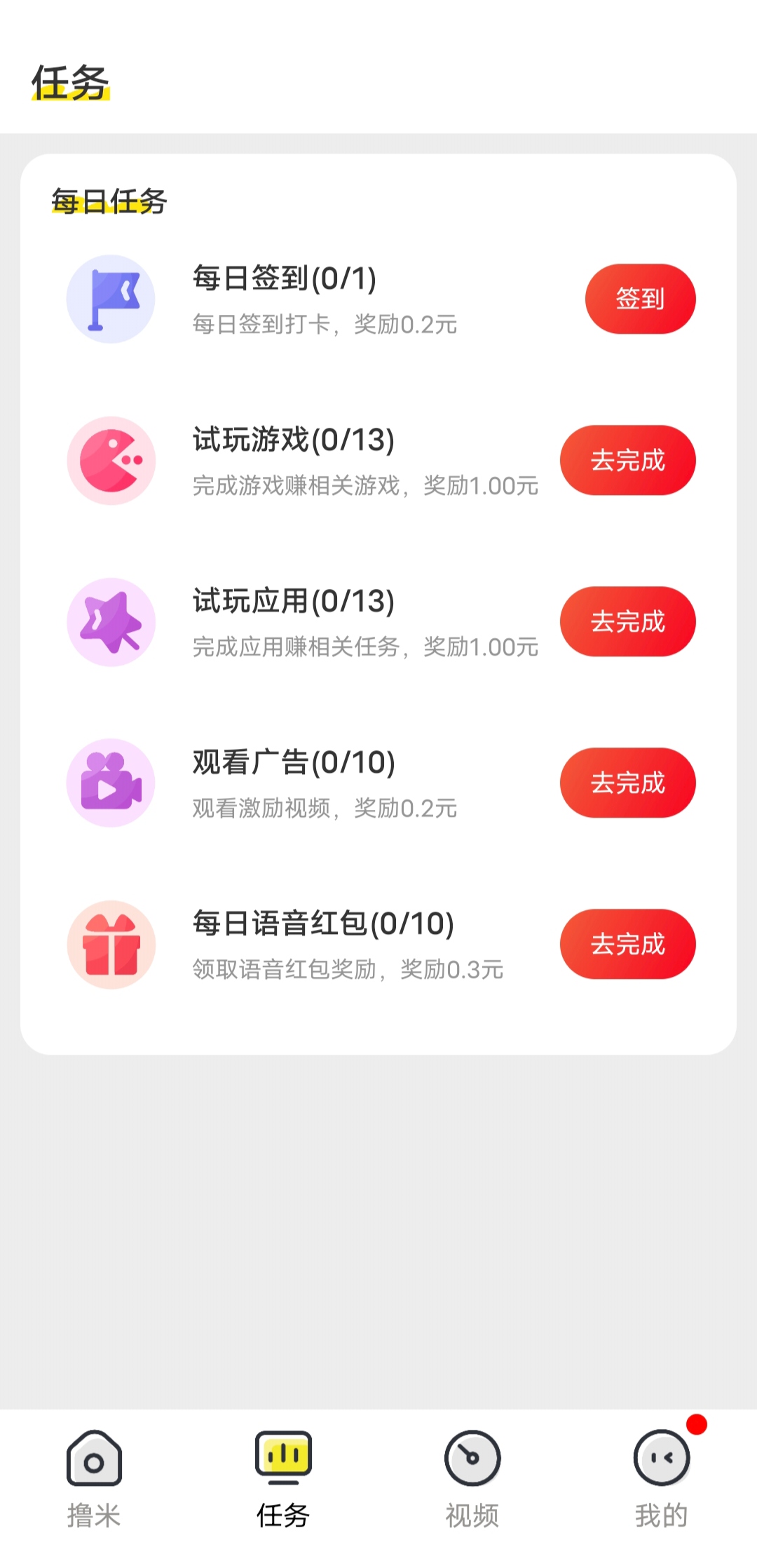Tap 去完成 for 试玩游戏

pos(627,460)
